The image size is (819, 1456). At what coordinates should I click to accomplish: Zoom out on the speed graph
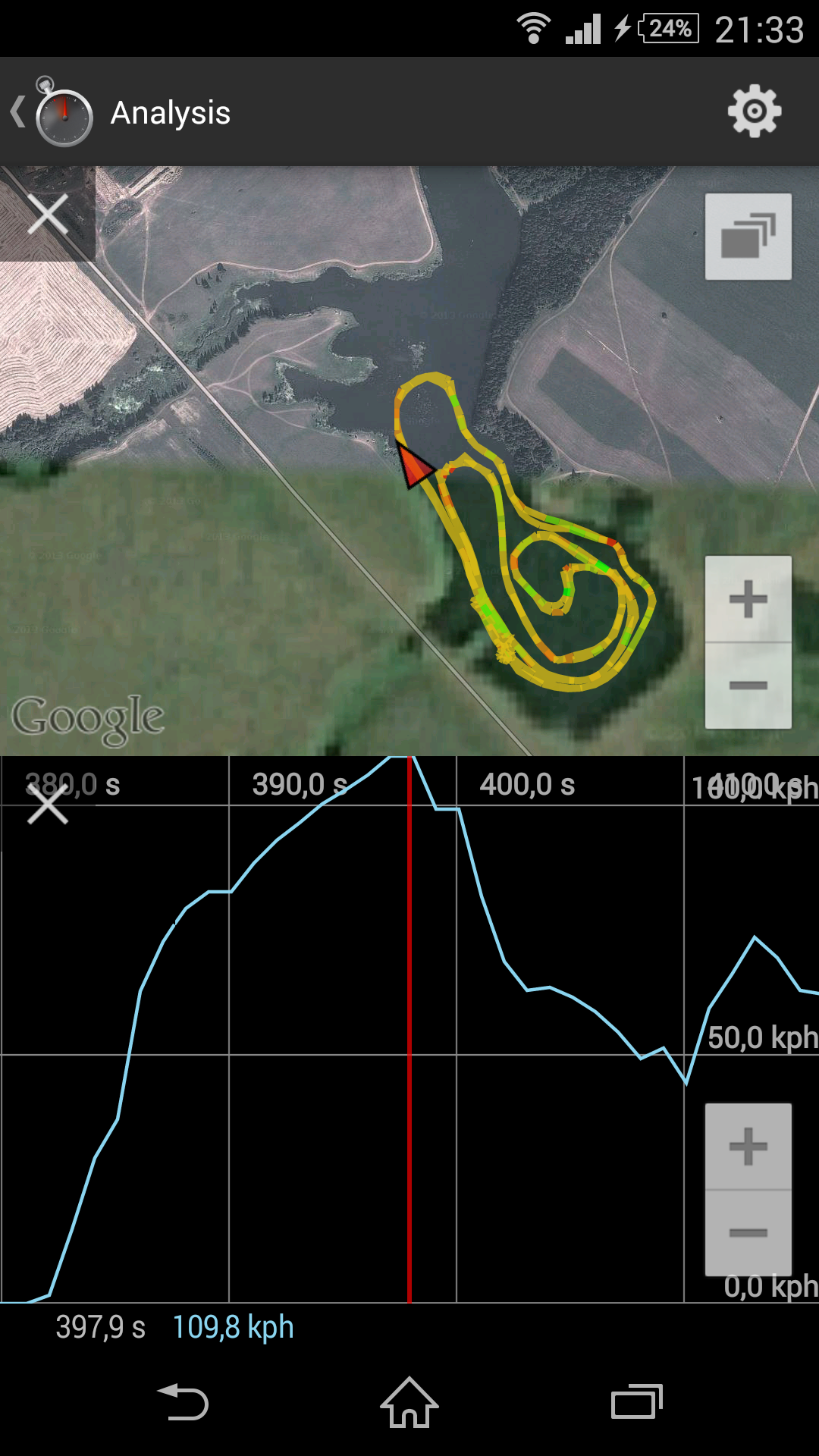click(x=748, y=1233)
